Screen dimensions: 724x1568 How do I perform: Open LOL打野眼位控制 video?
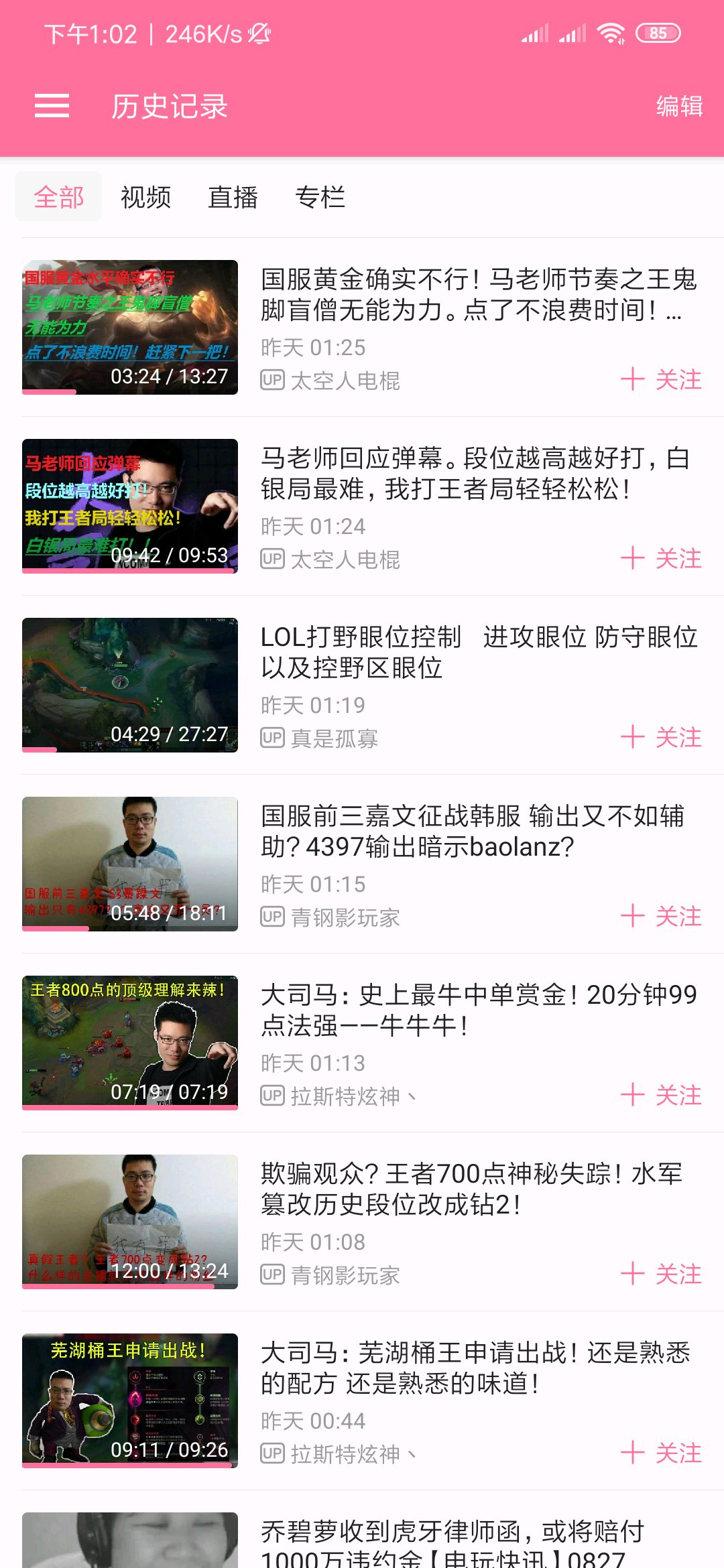click(x=479, y=652)
